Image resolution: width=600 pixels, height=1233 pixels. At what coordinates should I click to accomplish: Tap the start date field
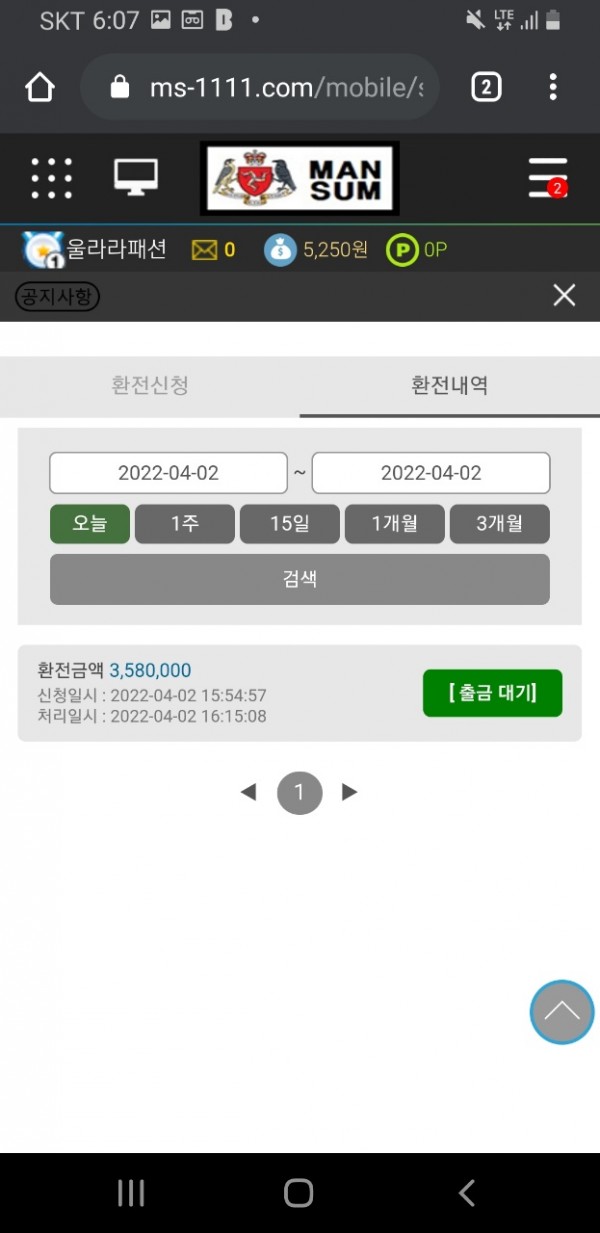coord(168,473)
